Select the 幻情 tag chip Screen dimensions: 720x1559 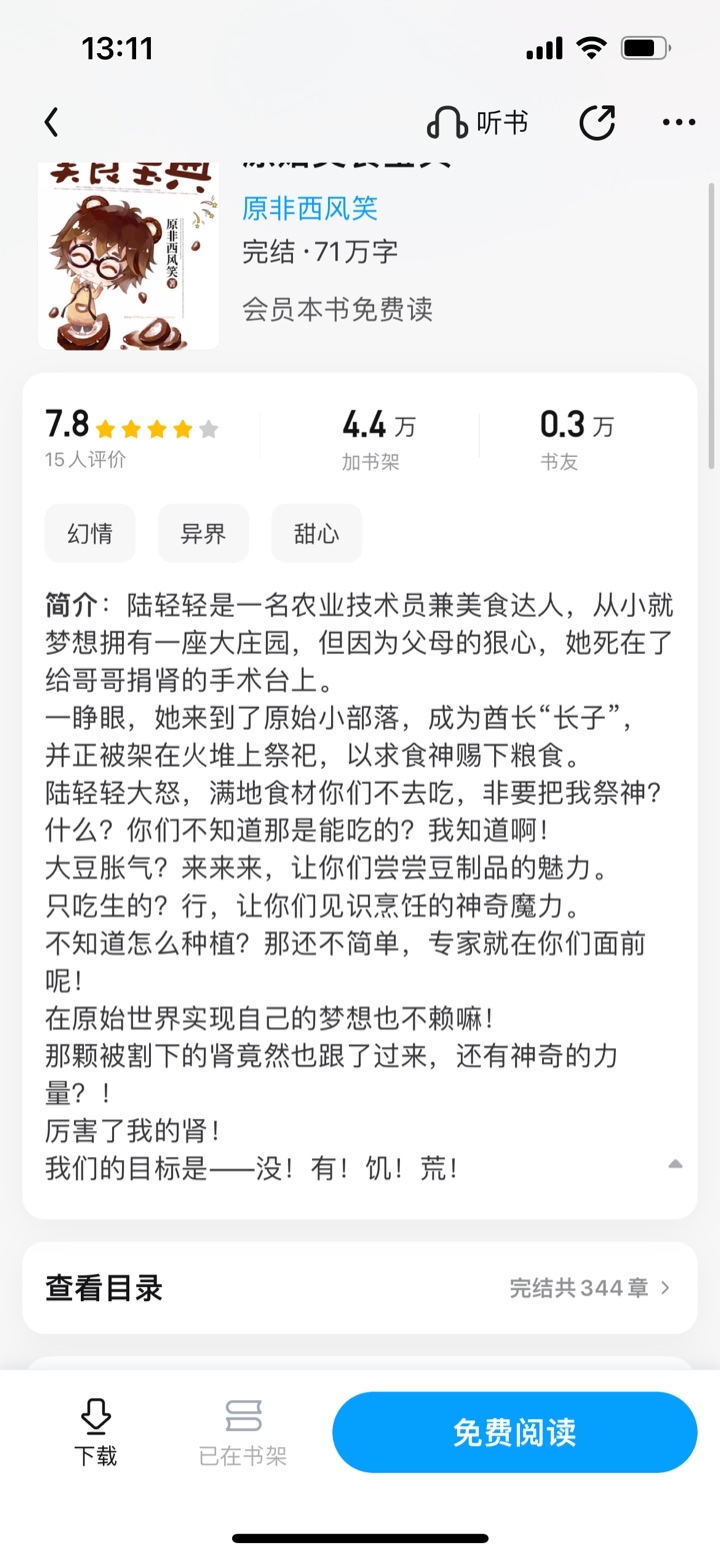point(90,533)
